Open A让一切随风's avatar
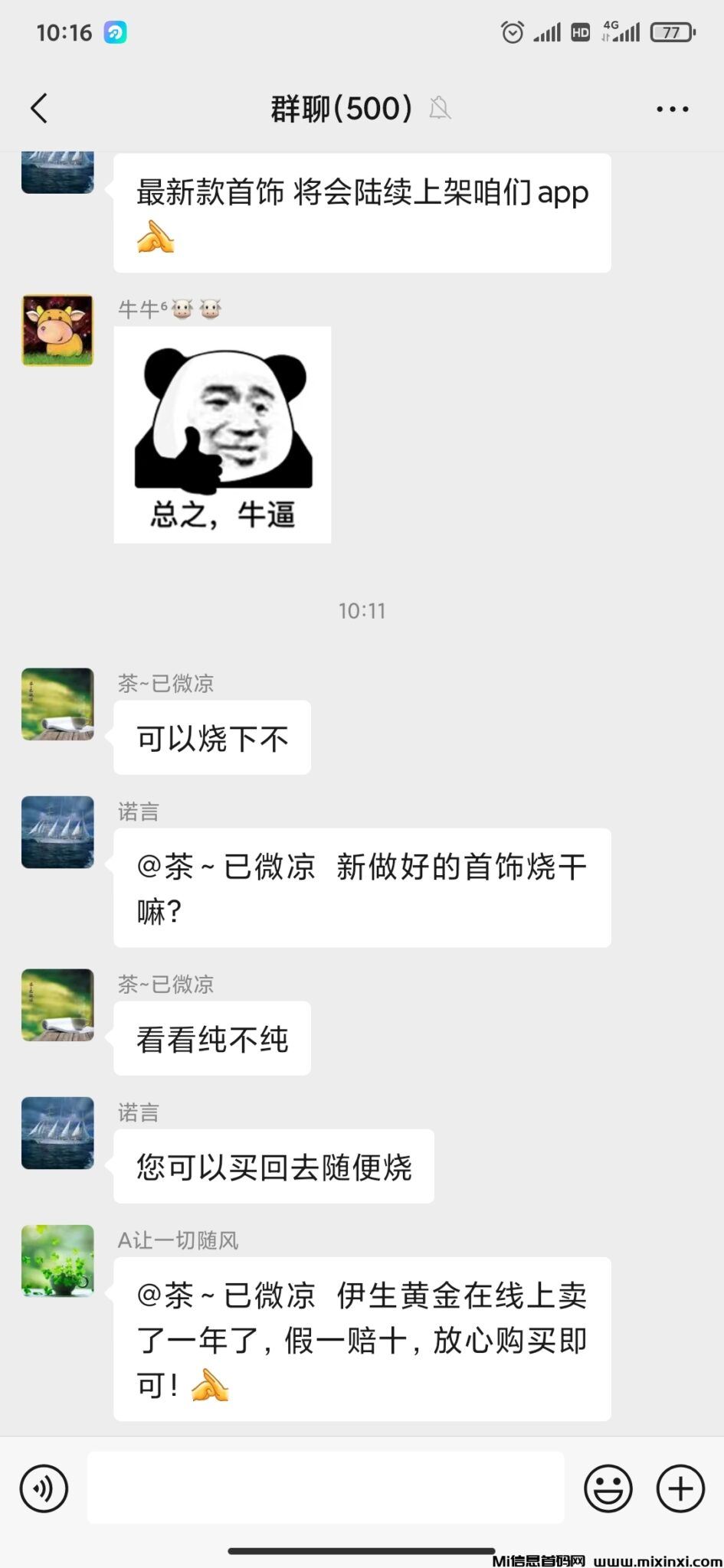This screenshot has width=724, height=1568. 57,1261
